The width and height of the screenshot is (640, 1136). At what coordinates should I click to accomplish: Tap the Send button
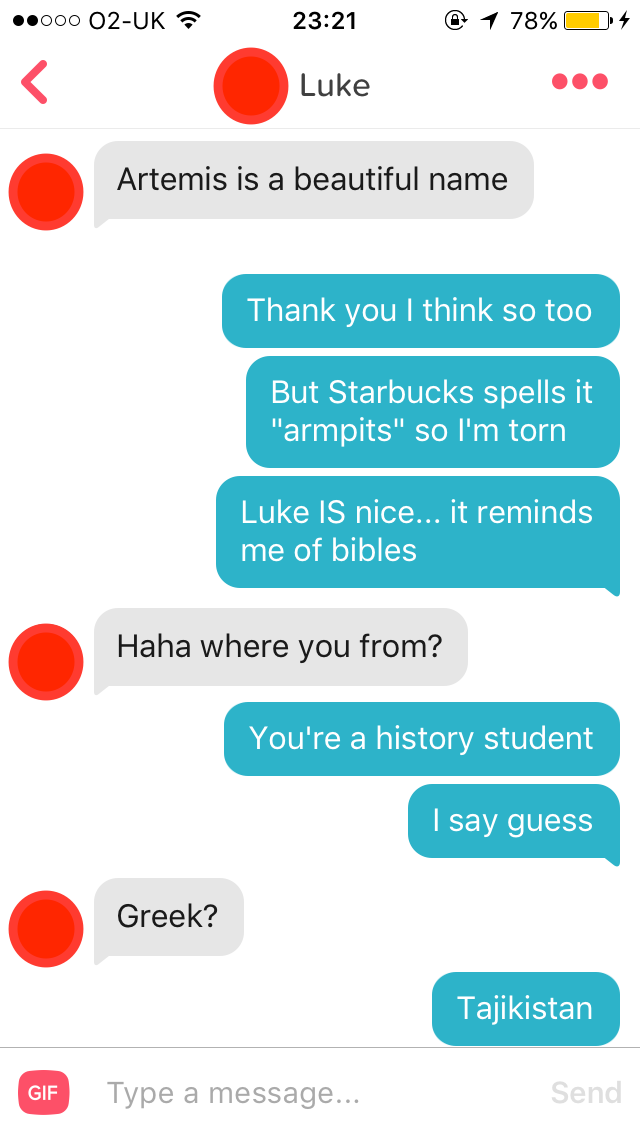pos(586,1093)
